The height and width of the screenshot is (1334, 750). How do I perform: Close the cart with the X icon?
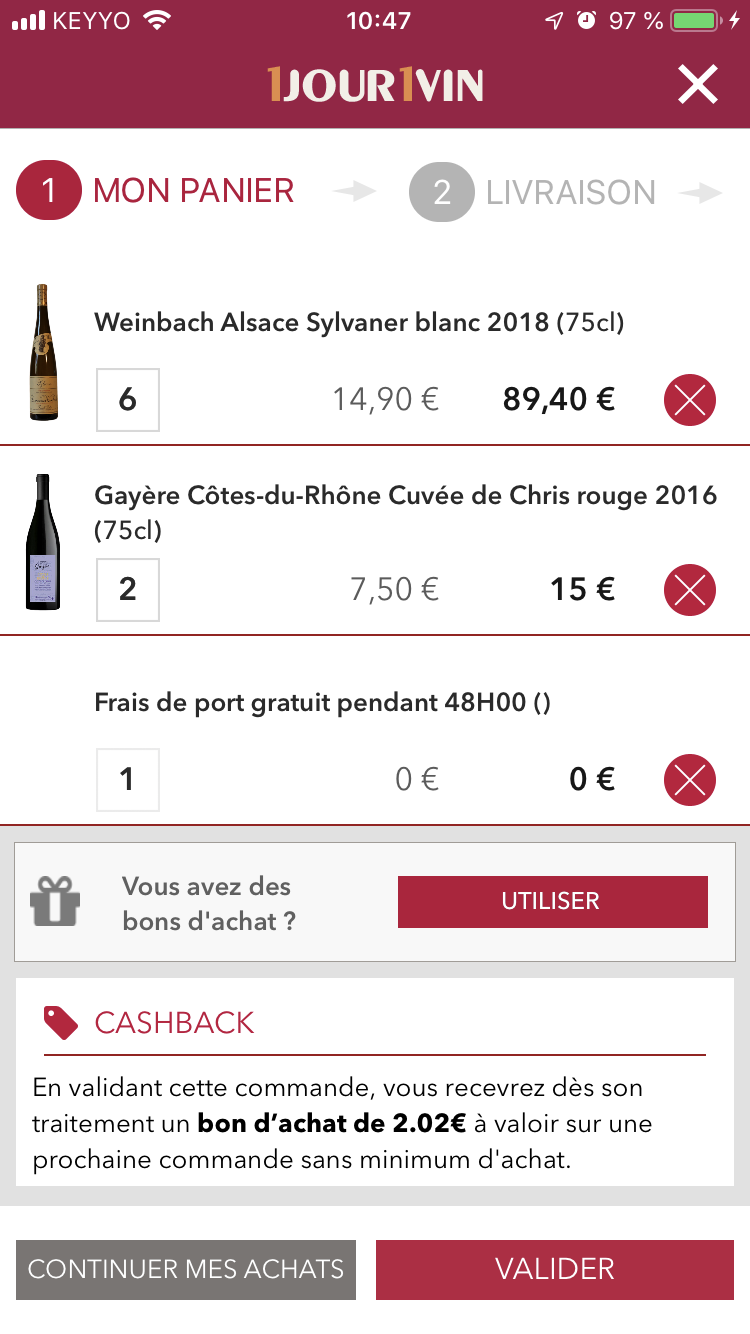[698, 84]
